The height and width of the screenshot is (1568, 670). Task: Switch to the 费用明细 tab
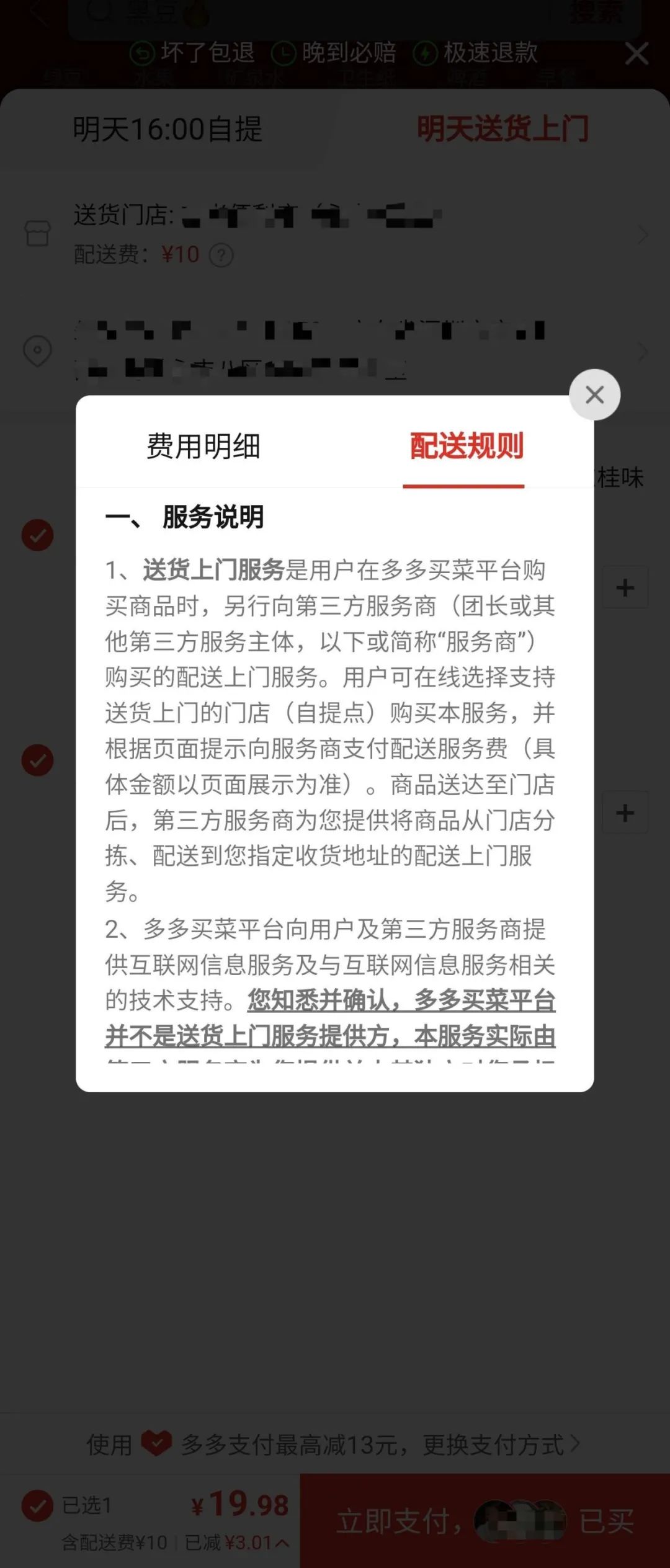pyautogui.click(x=203, y=446)
